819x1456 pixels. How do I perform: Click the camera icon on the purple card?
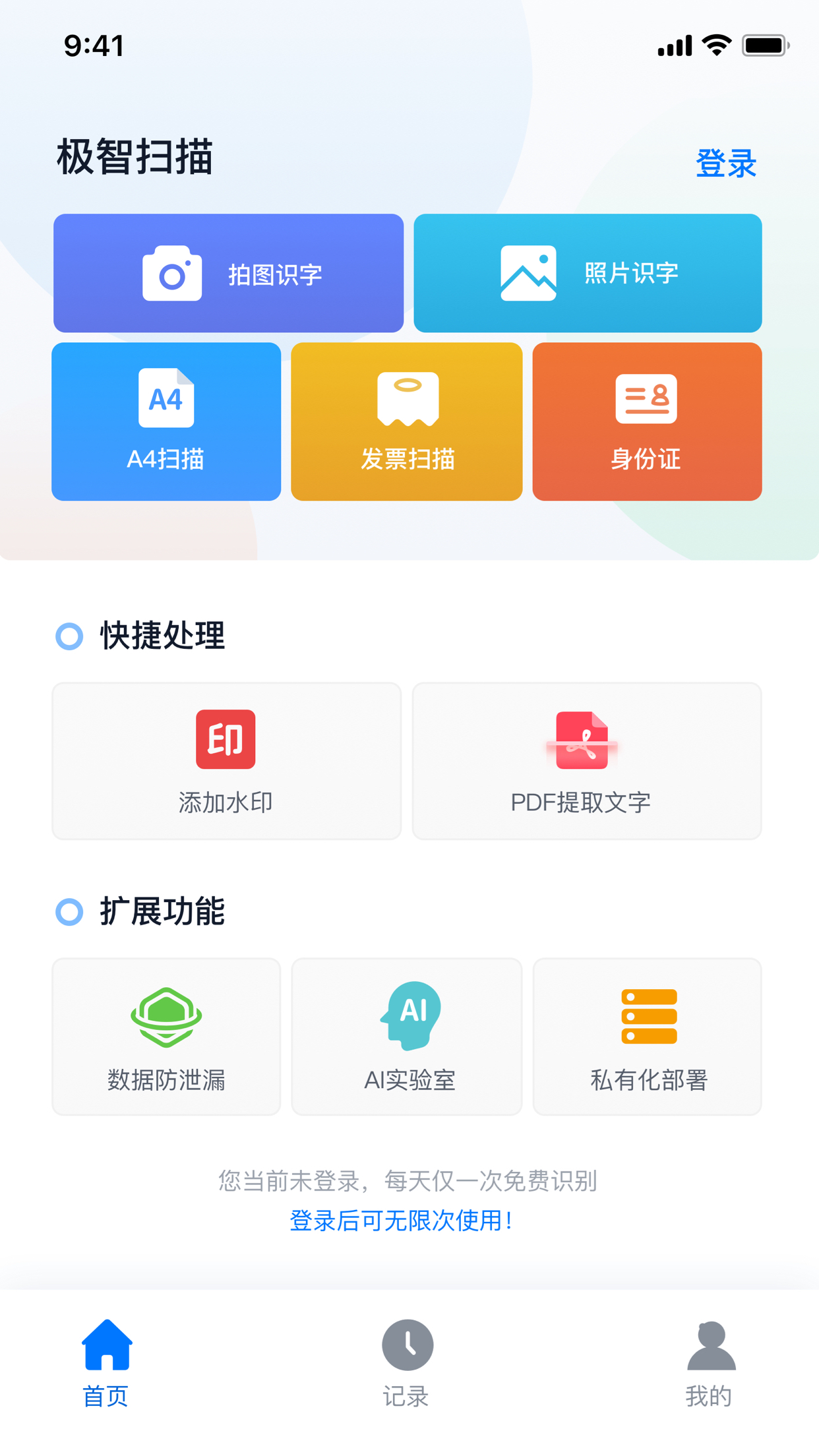[173, 272]
